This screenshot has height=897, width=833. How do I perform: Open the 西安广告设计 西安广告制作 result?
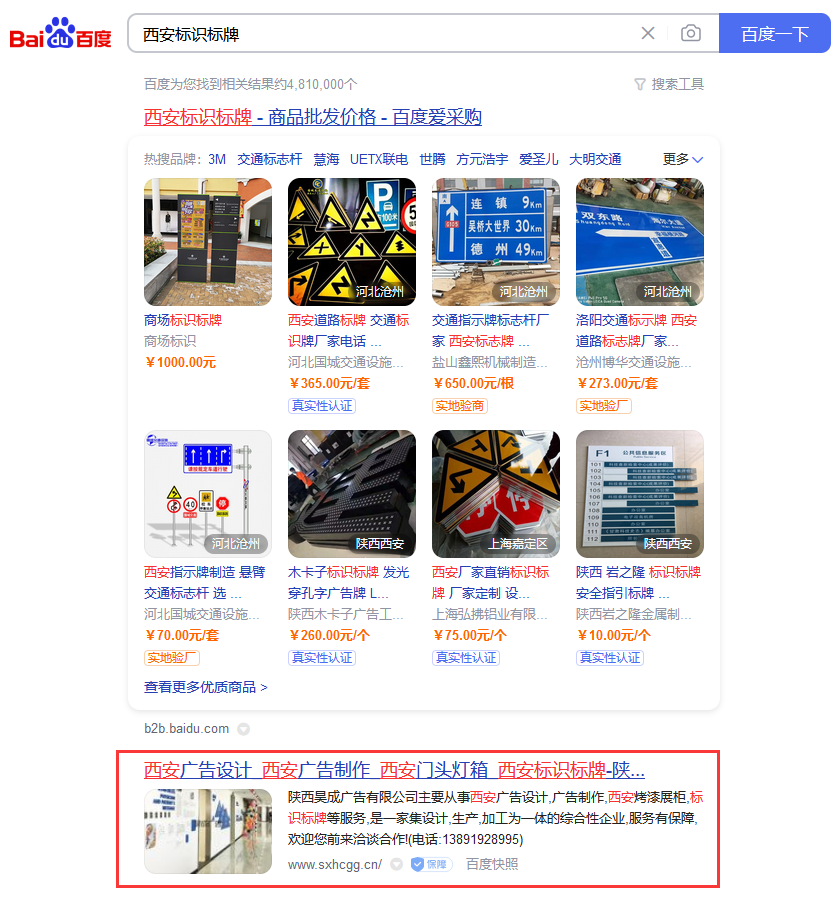(394, 771)
